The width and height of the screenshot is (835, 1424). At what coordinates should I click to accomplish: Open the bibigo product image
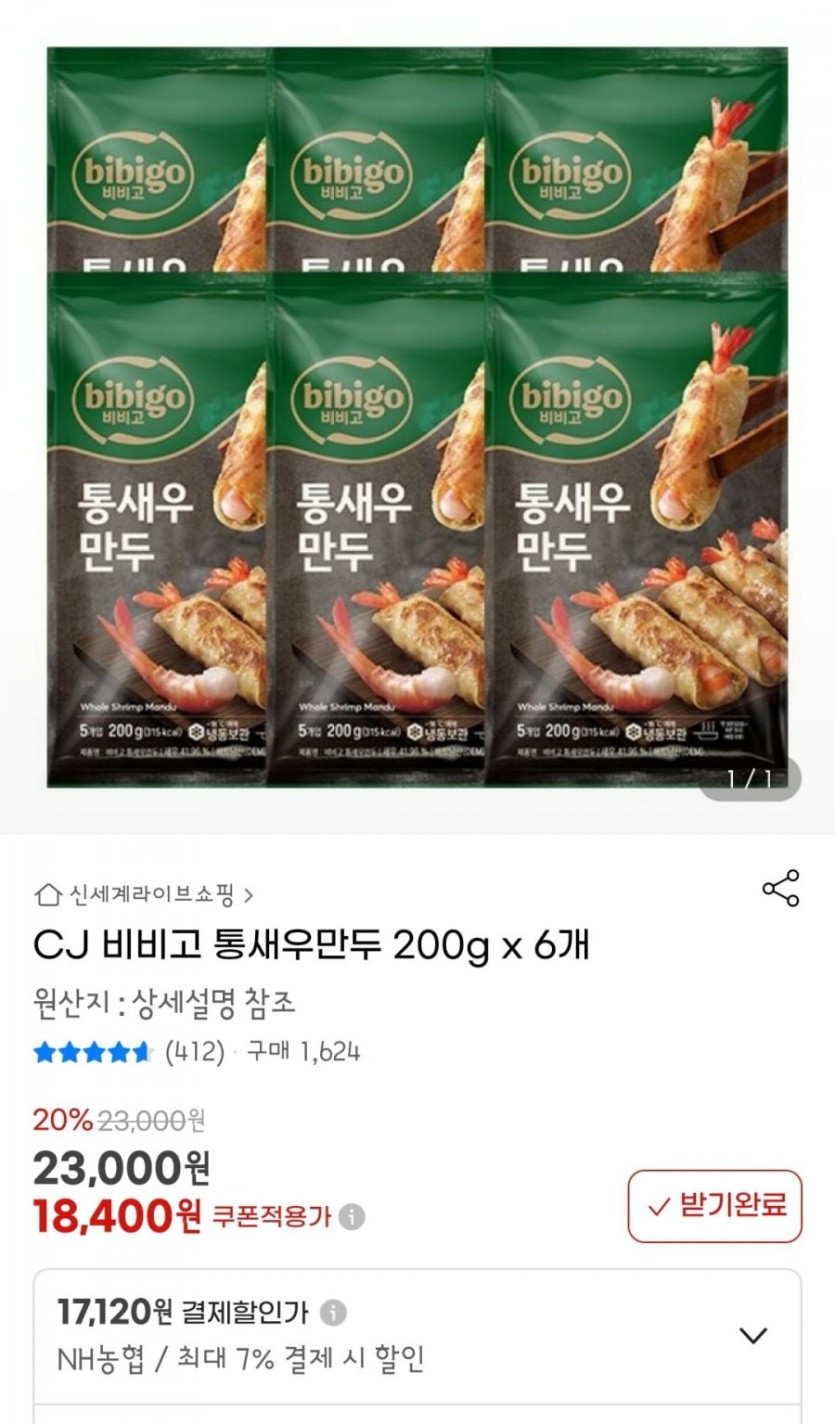point(417,415)
